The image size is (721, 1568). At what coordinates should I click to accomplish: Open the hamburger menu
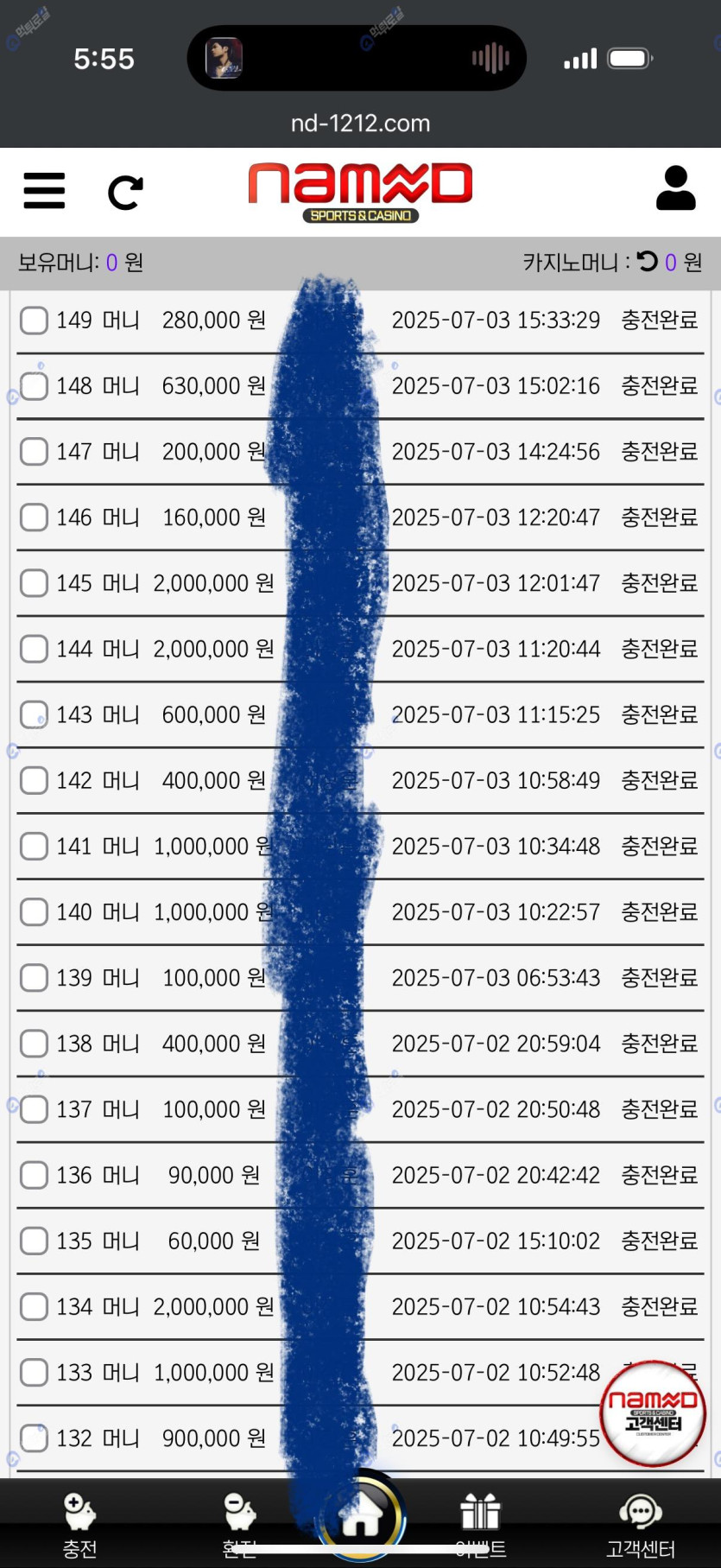pyautogui.click(x=44, y=191)
